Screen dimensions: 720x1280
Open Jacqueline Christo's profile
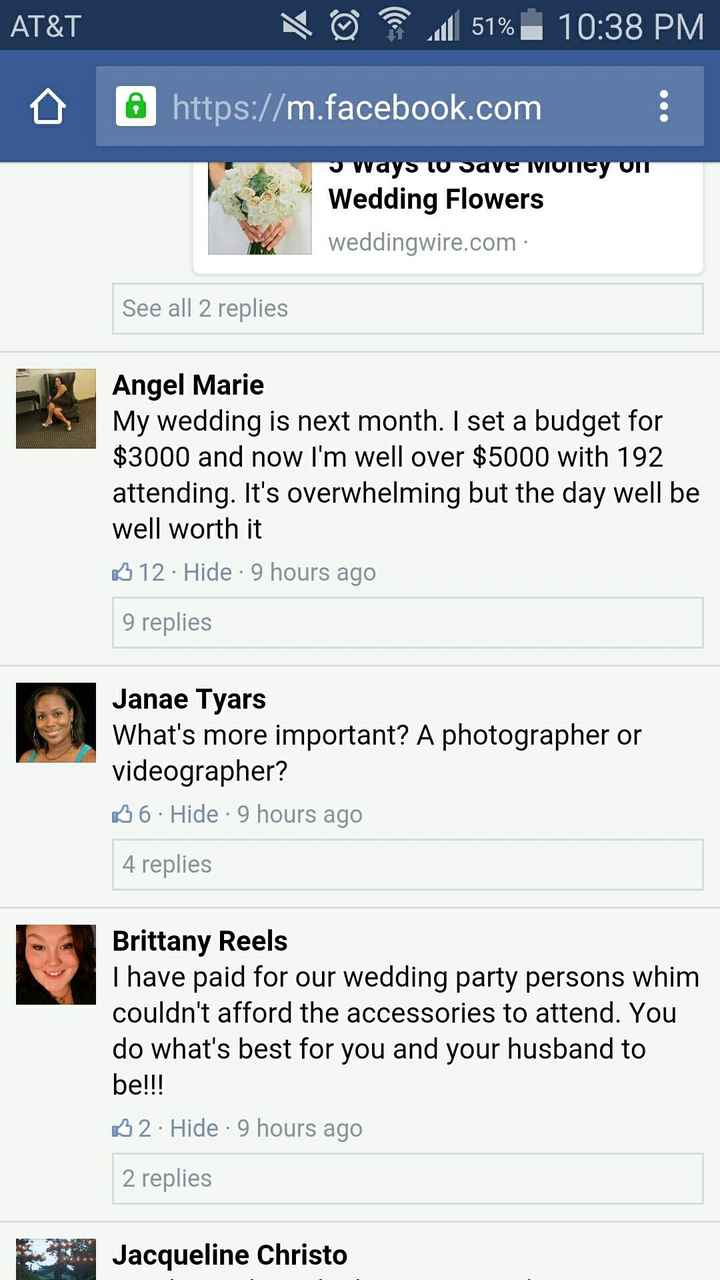(229, 1255)
